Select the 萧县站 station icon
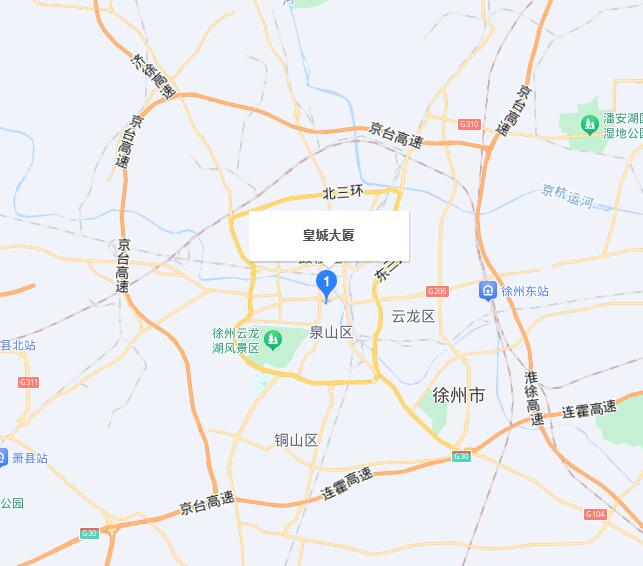The width and height of the screenshot is (643, 566). click(3, 457)
